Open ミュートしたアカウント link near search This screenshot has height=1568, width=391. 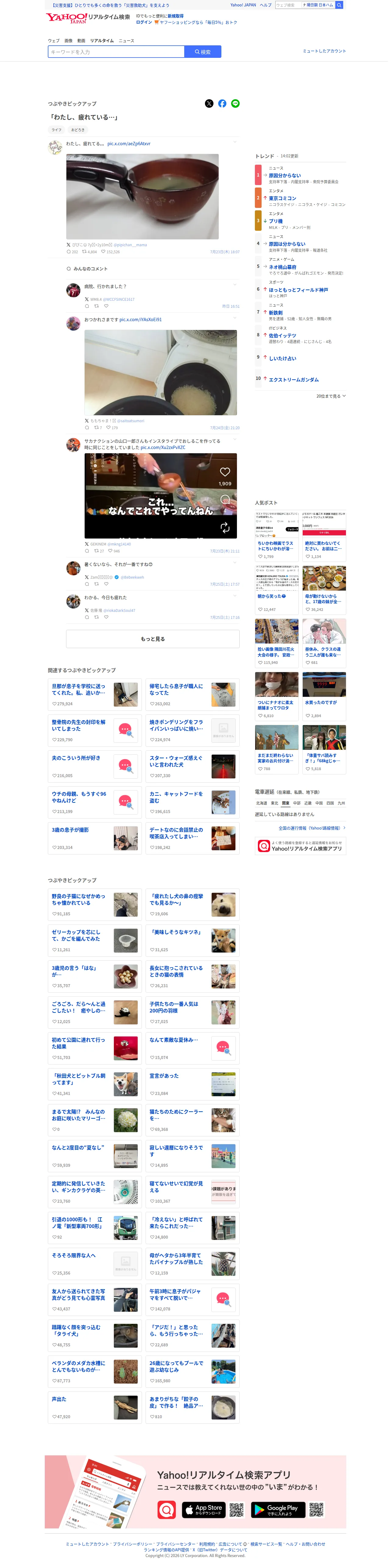coord(325,51)
